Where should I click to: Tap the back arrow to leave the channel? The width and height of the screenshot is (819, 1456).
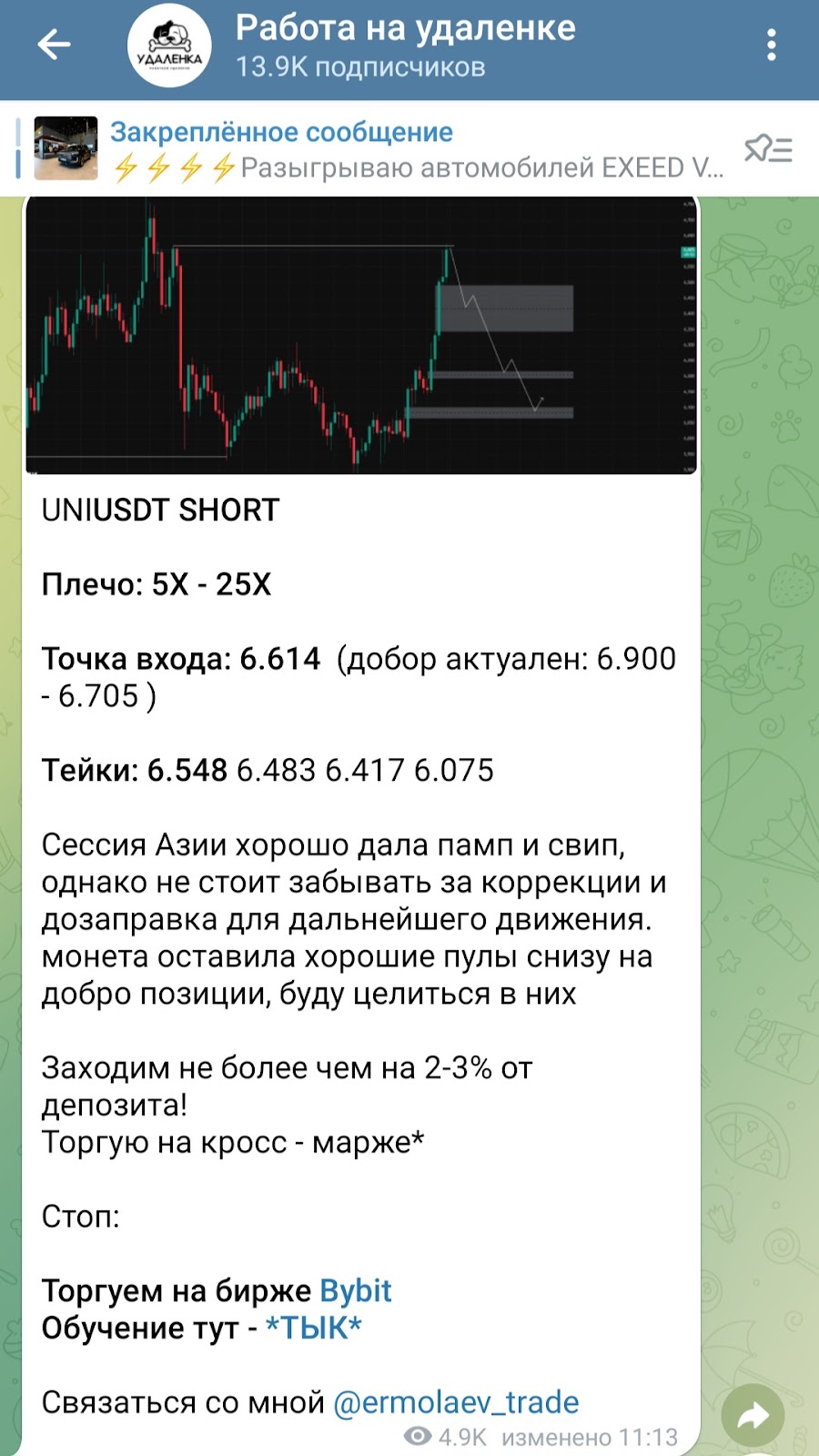coord(55,44)
